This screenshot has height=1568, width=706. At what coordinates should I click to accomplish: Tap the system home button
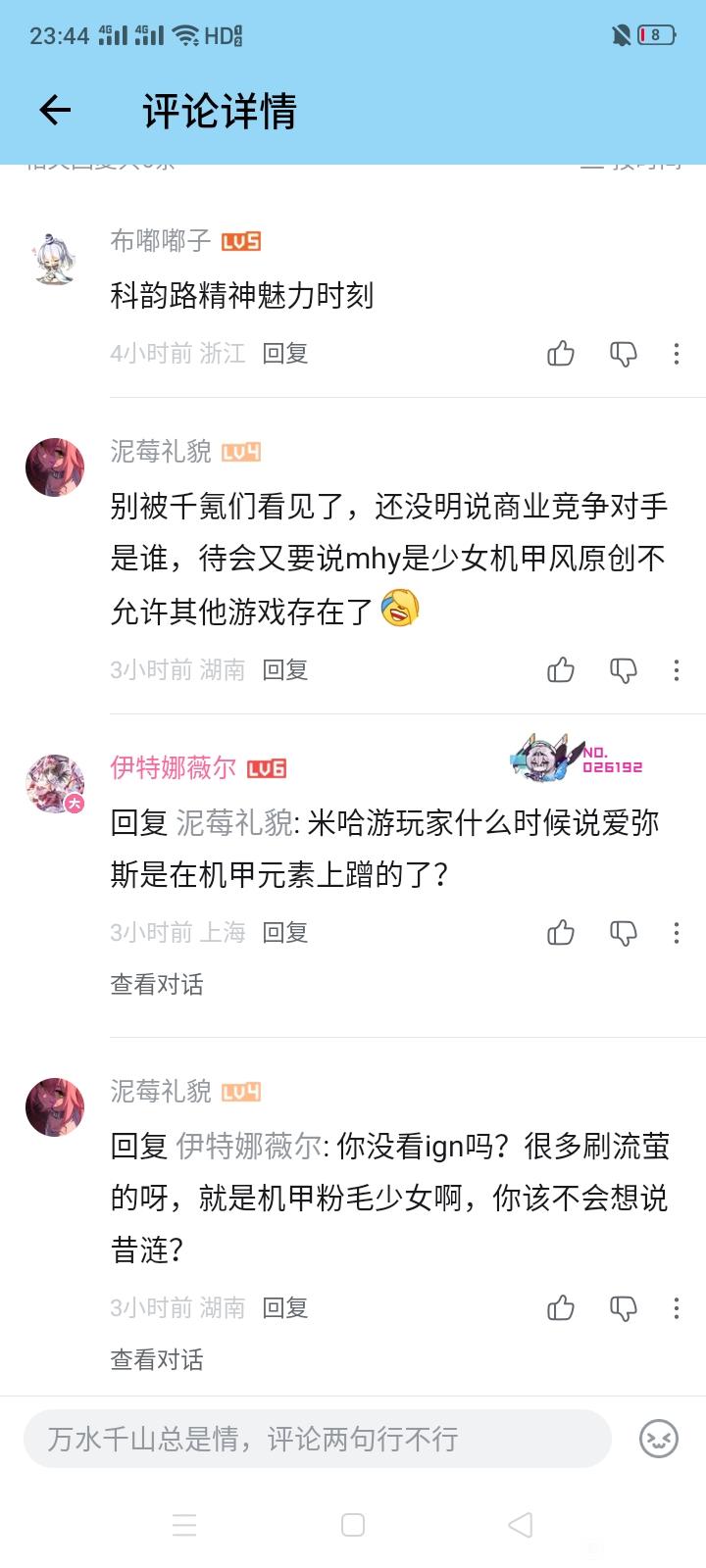(x=353, y=1525)
